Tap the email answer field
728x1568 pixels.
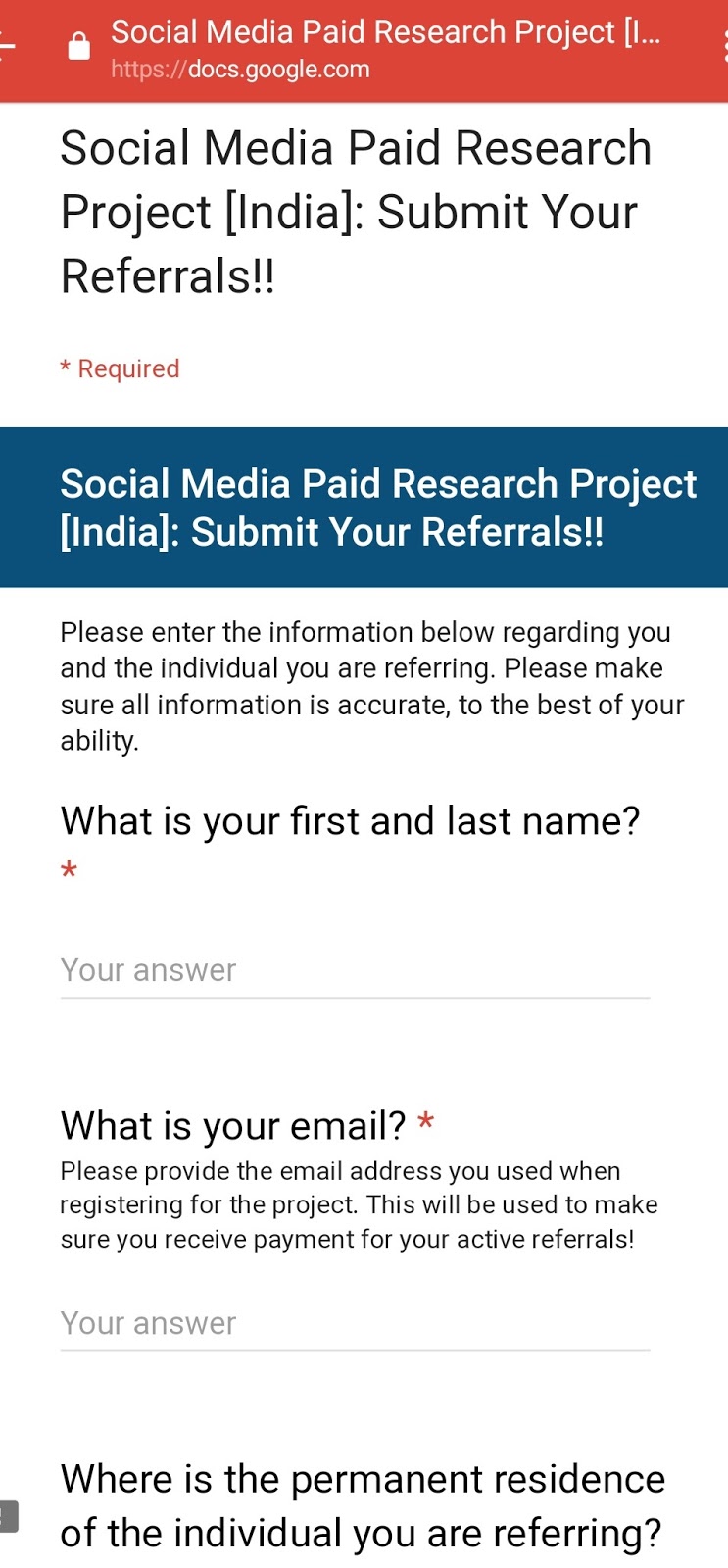tap(355, 1324)
